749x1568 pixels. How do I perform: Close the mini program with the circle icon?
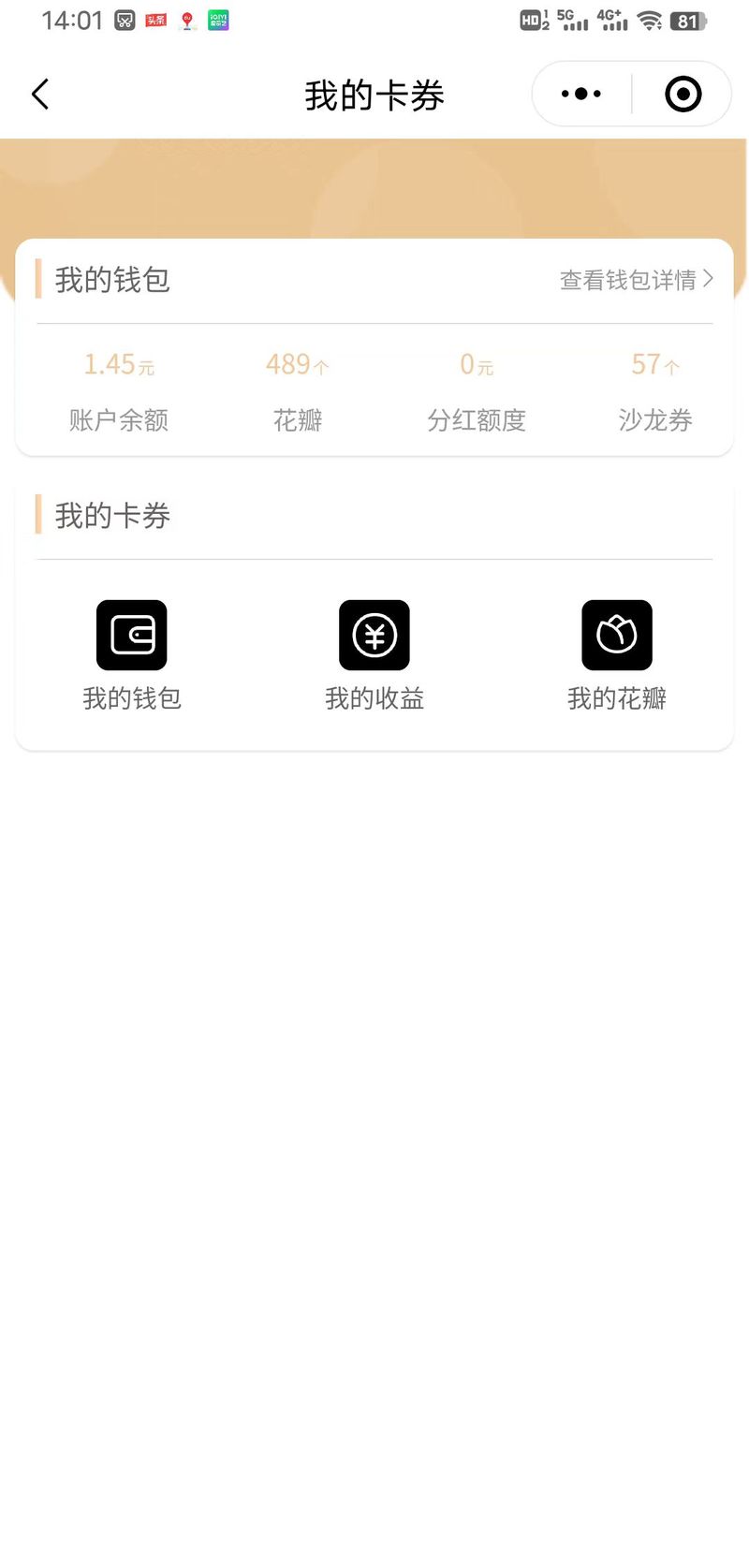pos(683,94)
